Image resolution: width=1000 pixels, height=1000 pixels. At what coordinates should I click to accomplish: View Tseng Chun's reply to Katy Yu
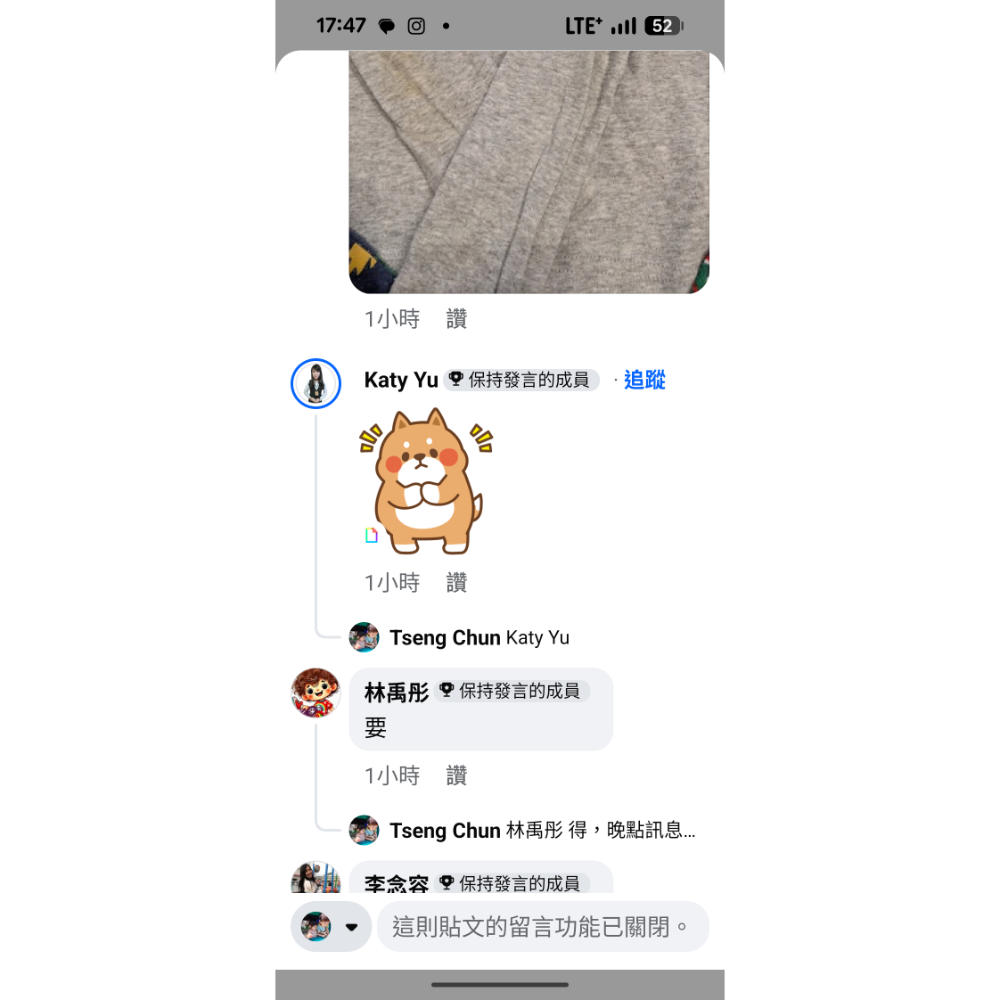(x=480, y=637)
